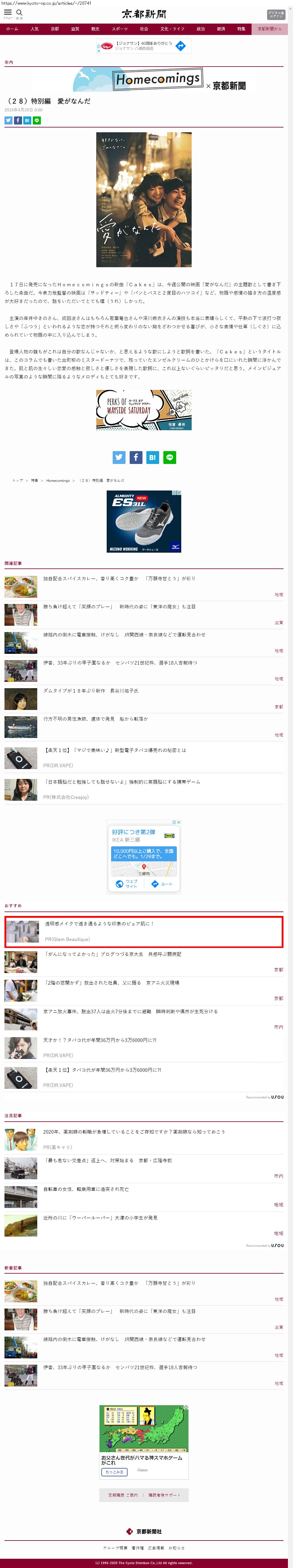Open グループ概要 footer link

tap(115, 1547)
